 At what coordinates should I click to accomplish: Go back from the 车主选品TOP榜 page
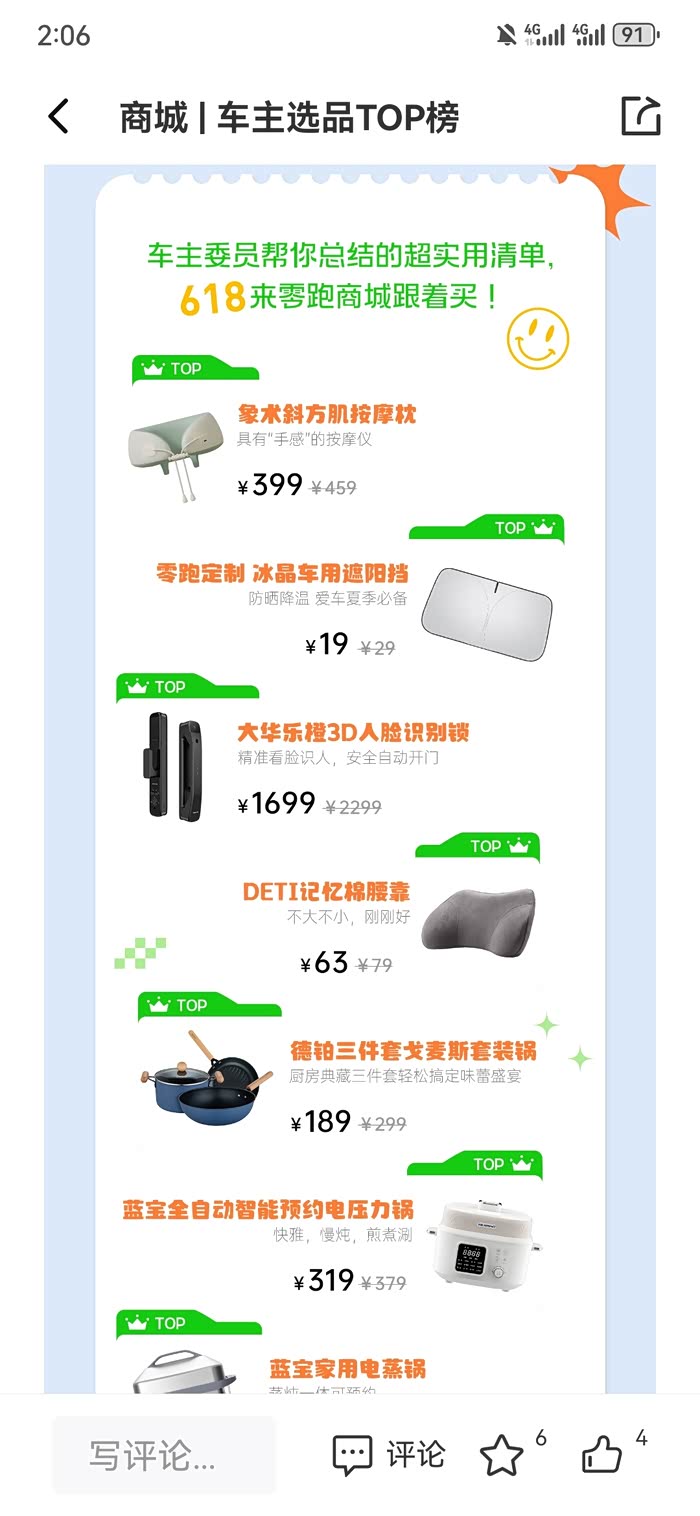point(59,117)
